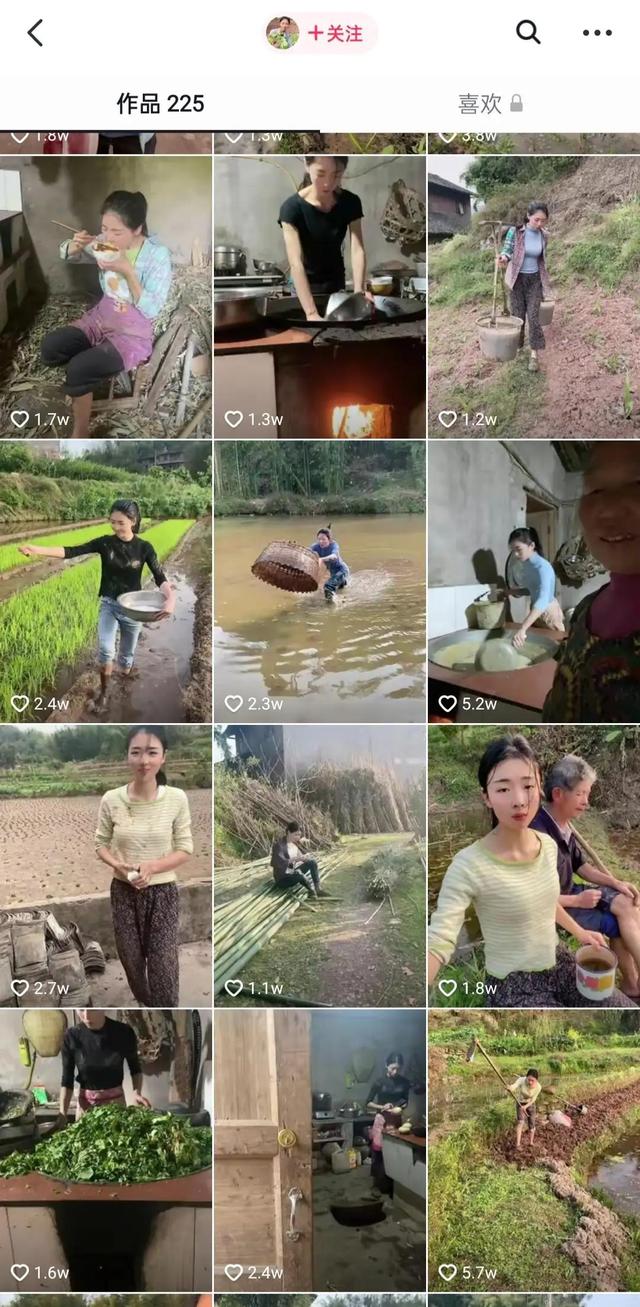Open the search icon

[528, 32]
